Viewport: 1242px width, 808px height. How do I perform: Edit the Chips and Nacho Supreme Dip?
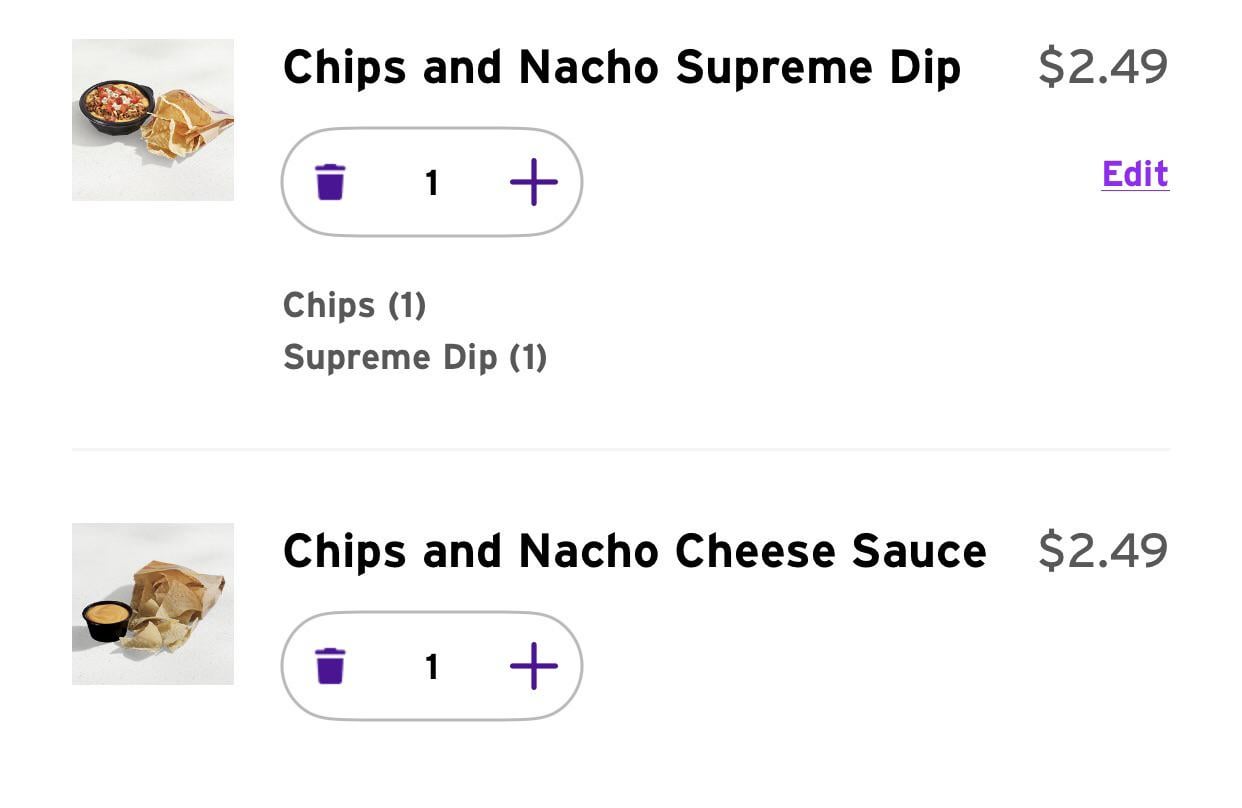(1135, 174)
